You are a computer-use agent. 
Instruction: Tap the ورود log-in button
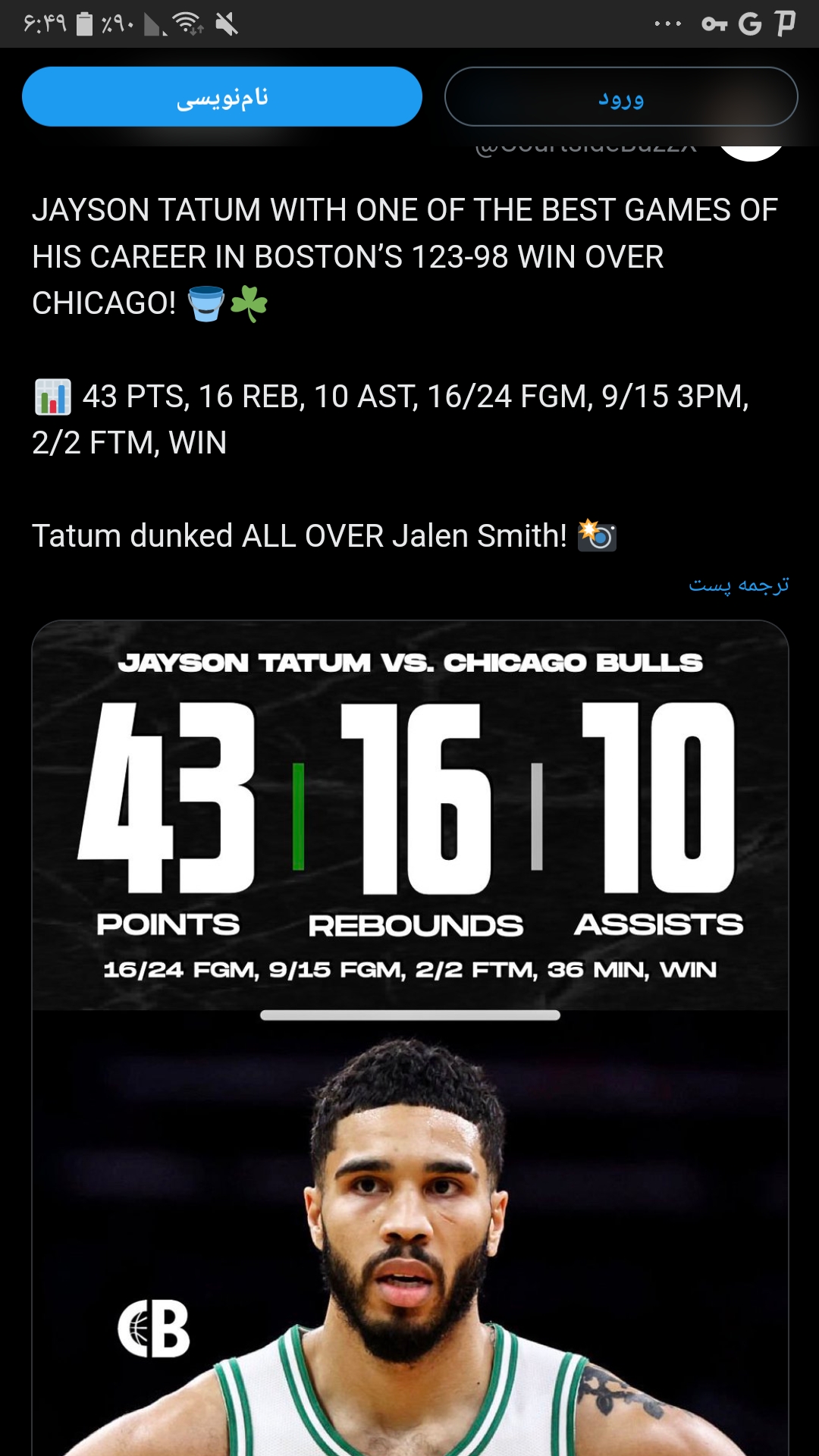[621, 96]
